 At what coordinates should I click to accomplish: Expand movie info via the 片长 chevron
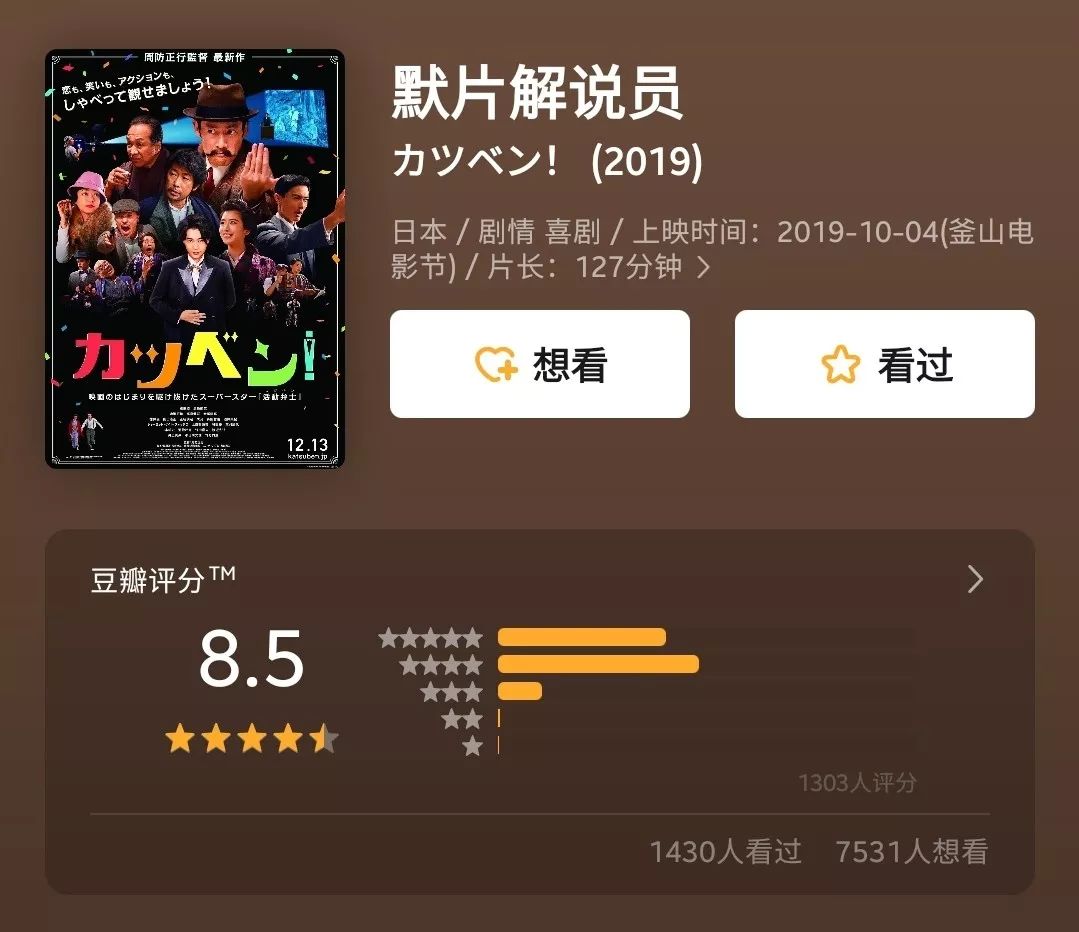click(704, 268)
